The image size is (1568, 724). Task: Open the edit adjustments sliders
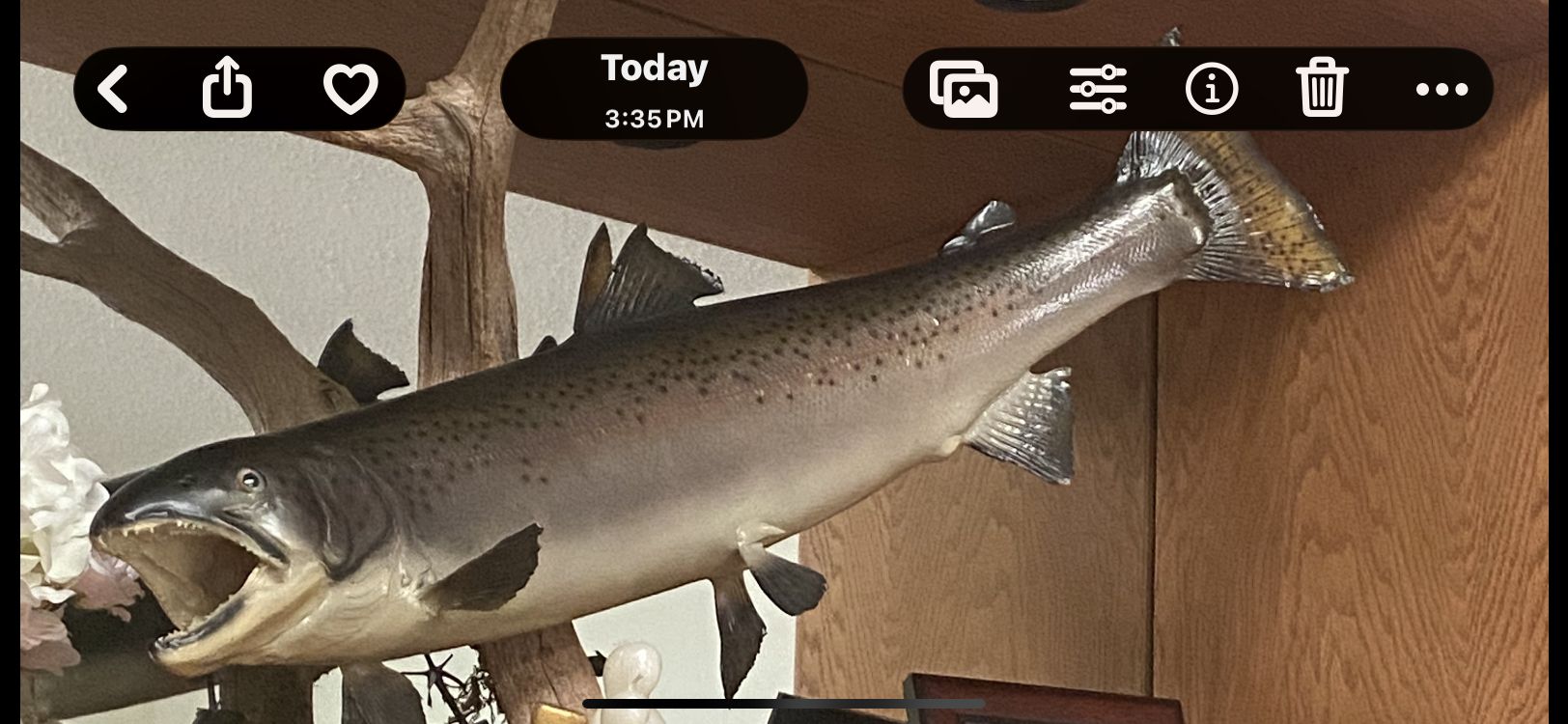[1098, 89]
